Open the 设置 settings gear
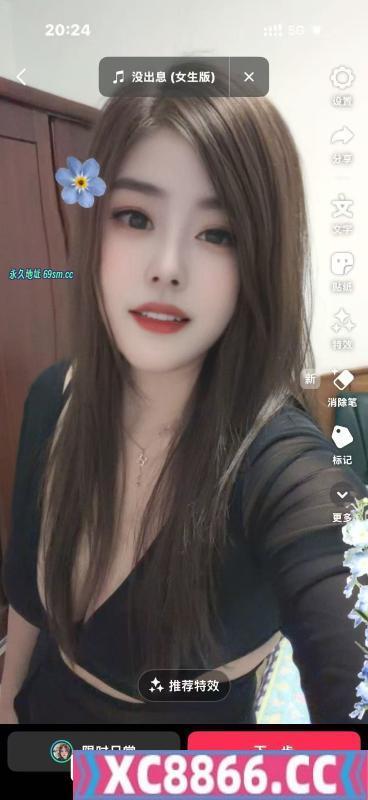The image size is (368, 800). click(x=342, y=85)
